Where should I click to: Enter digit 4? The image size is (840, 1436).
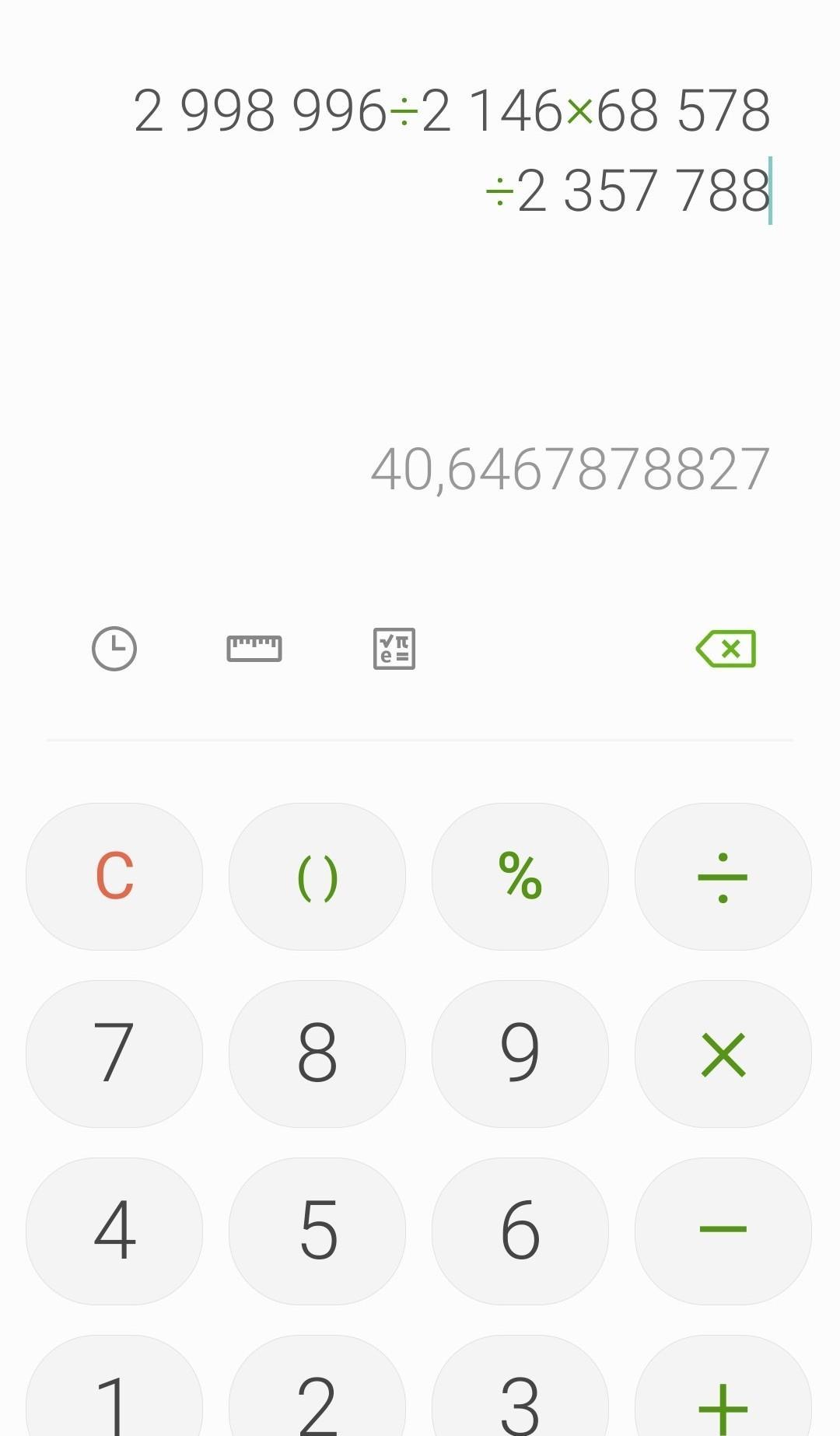tap(114, 1231)
